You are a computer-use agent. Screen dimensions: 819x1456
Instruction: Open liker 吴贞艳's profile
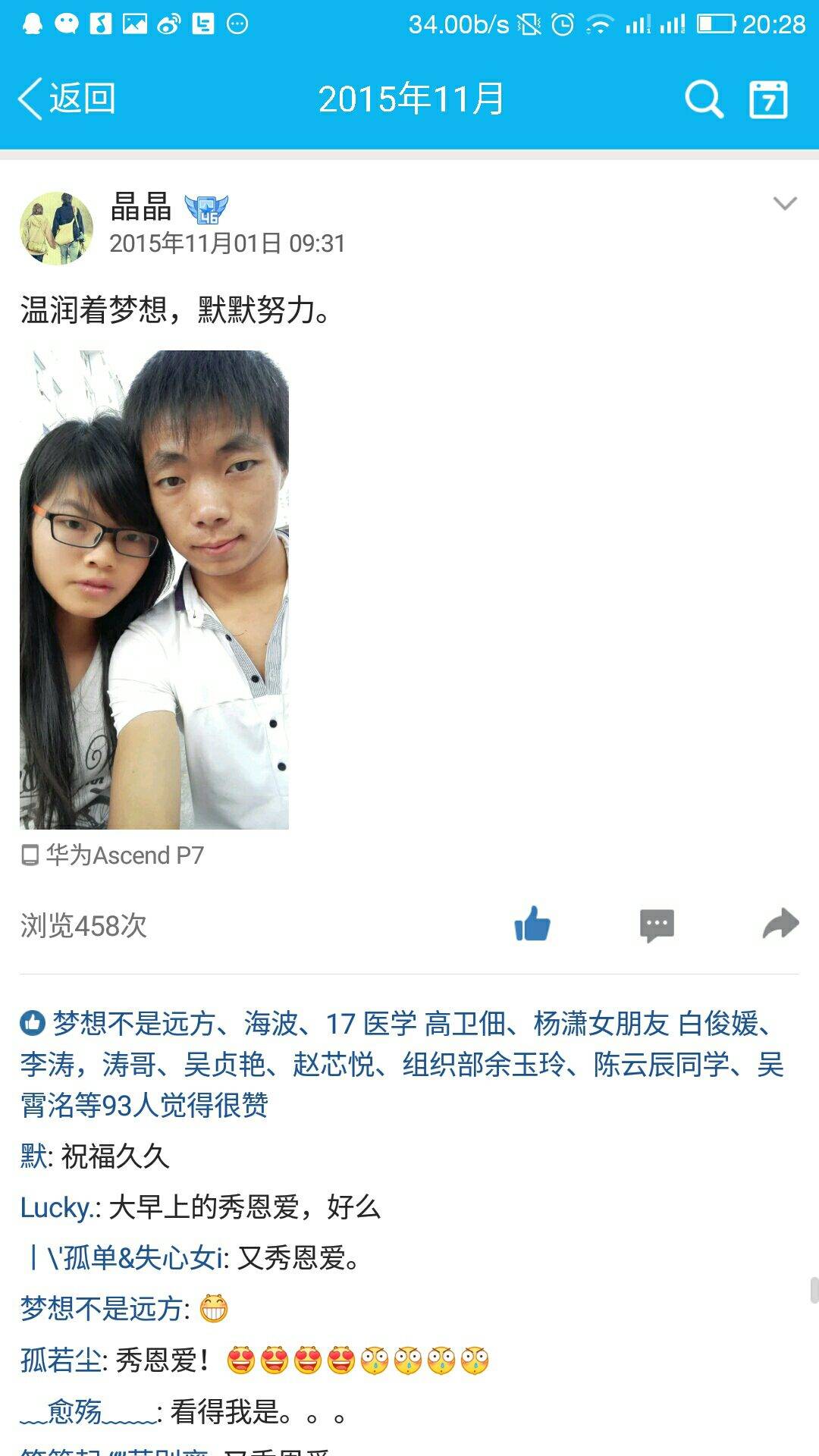(x=224, y=1065)
